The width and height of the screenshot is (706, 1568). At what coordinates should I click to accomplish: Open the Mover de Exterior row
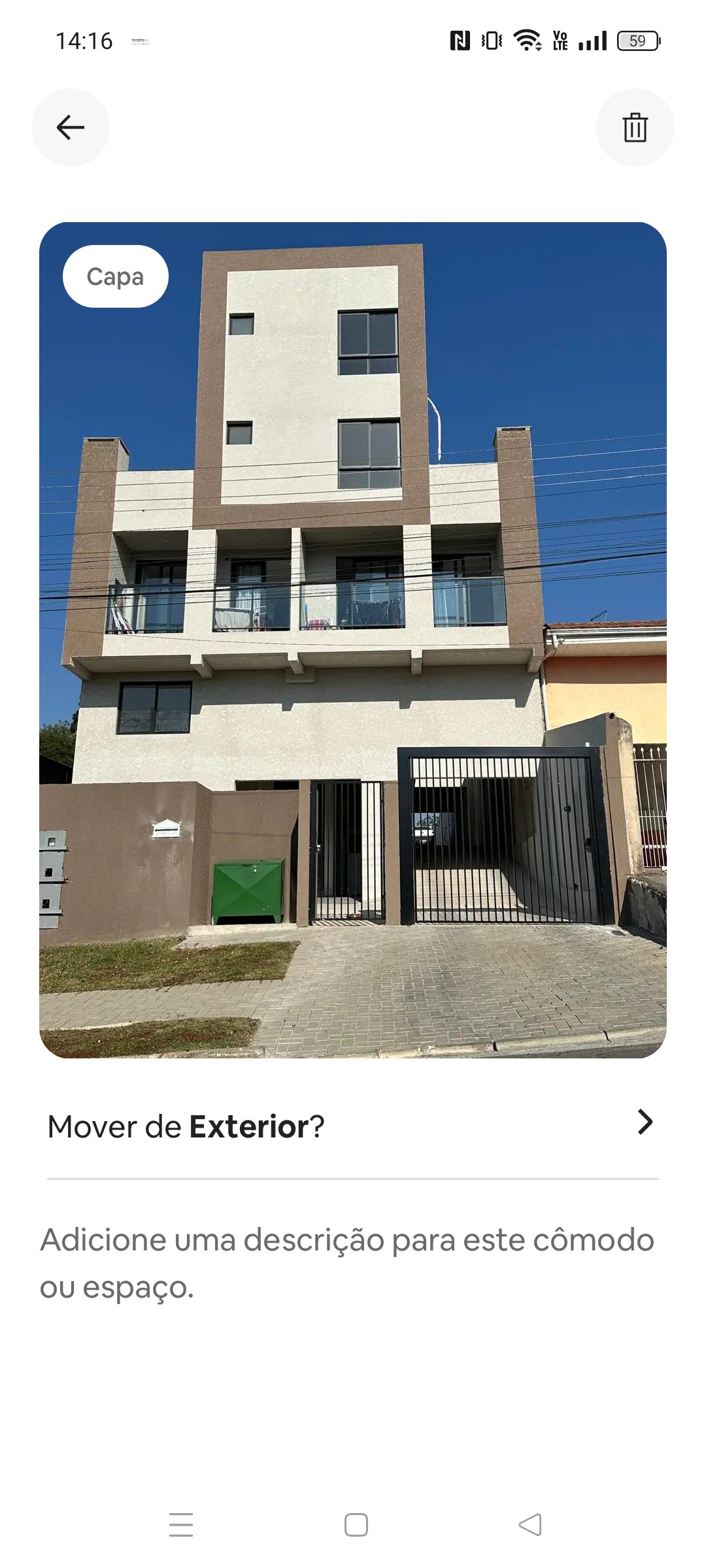(353, 1126)
